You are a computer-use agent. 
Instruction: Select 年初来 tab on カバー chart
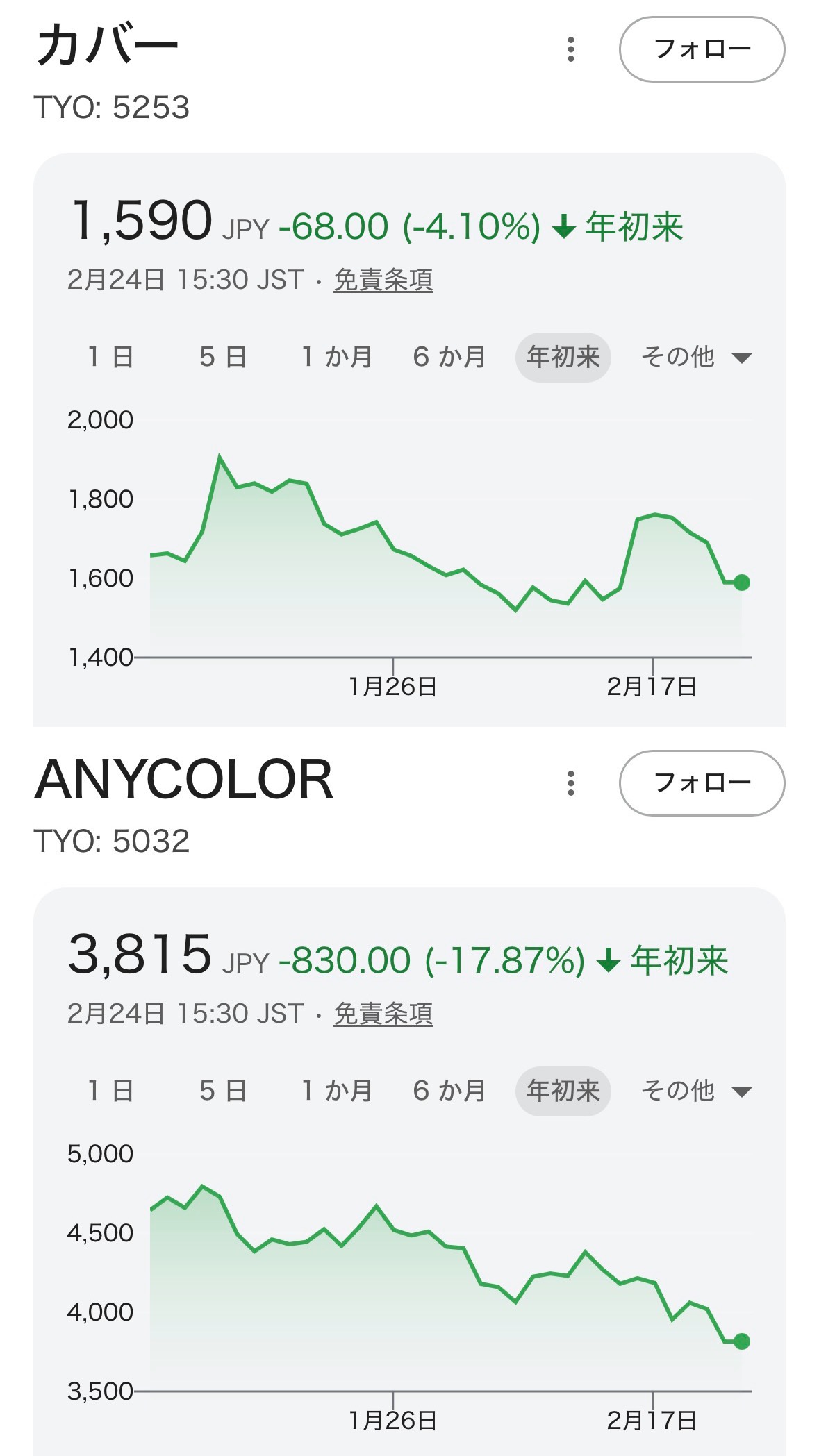click(x=563, y=357)
